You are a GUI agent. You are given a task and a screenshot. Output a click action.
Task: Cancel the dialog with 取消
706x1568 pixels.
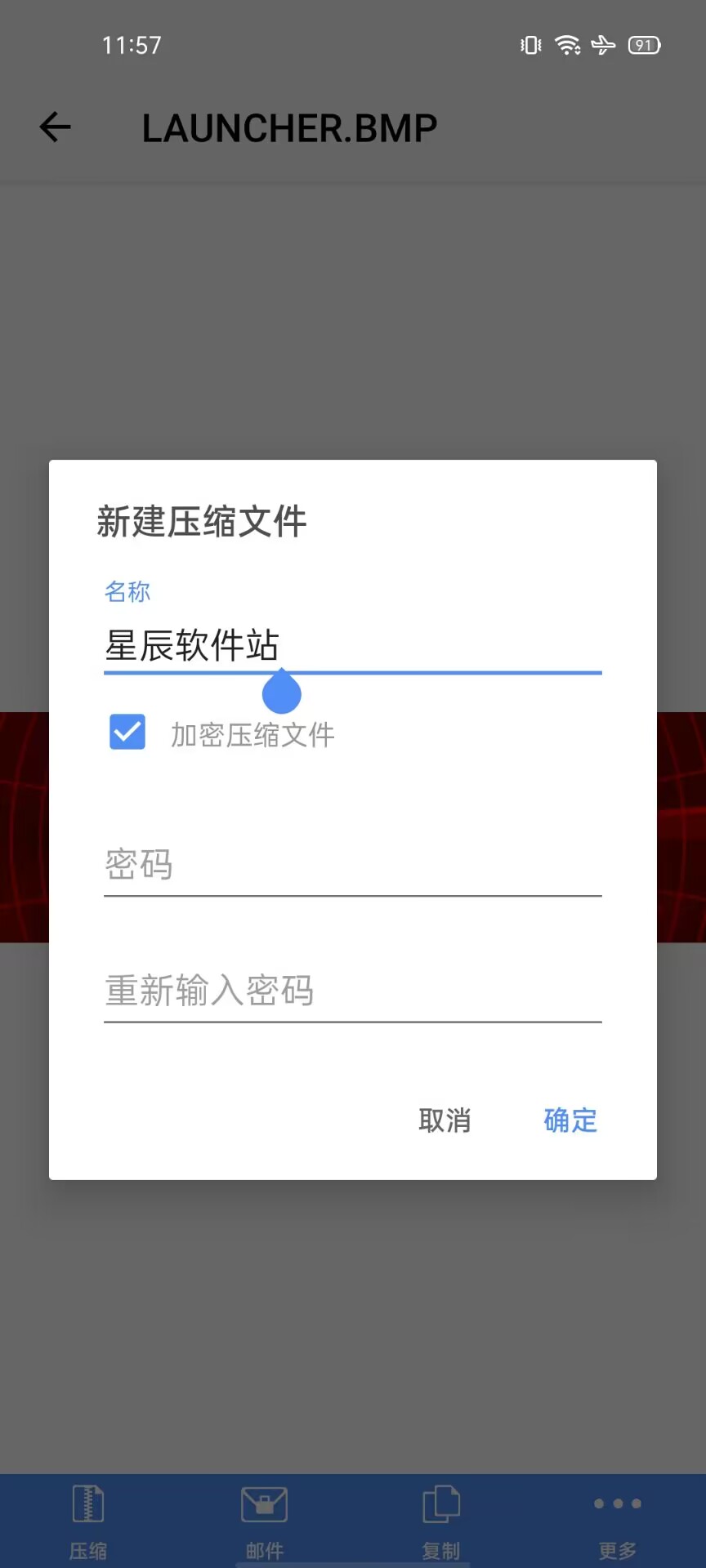pos(445,1120)
